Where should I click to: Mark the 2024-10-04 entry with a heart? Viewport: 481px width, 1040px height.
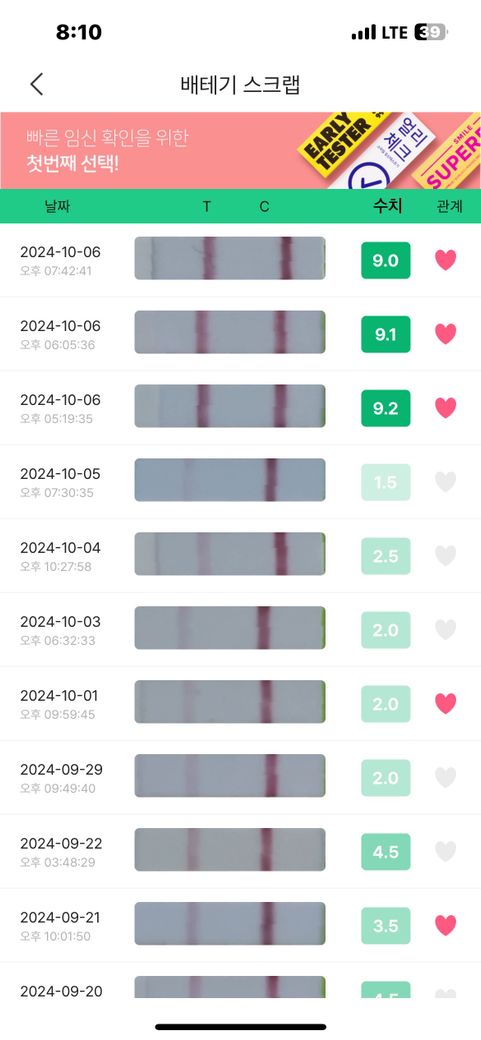tap(445, 556)
